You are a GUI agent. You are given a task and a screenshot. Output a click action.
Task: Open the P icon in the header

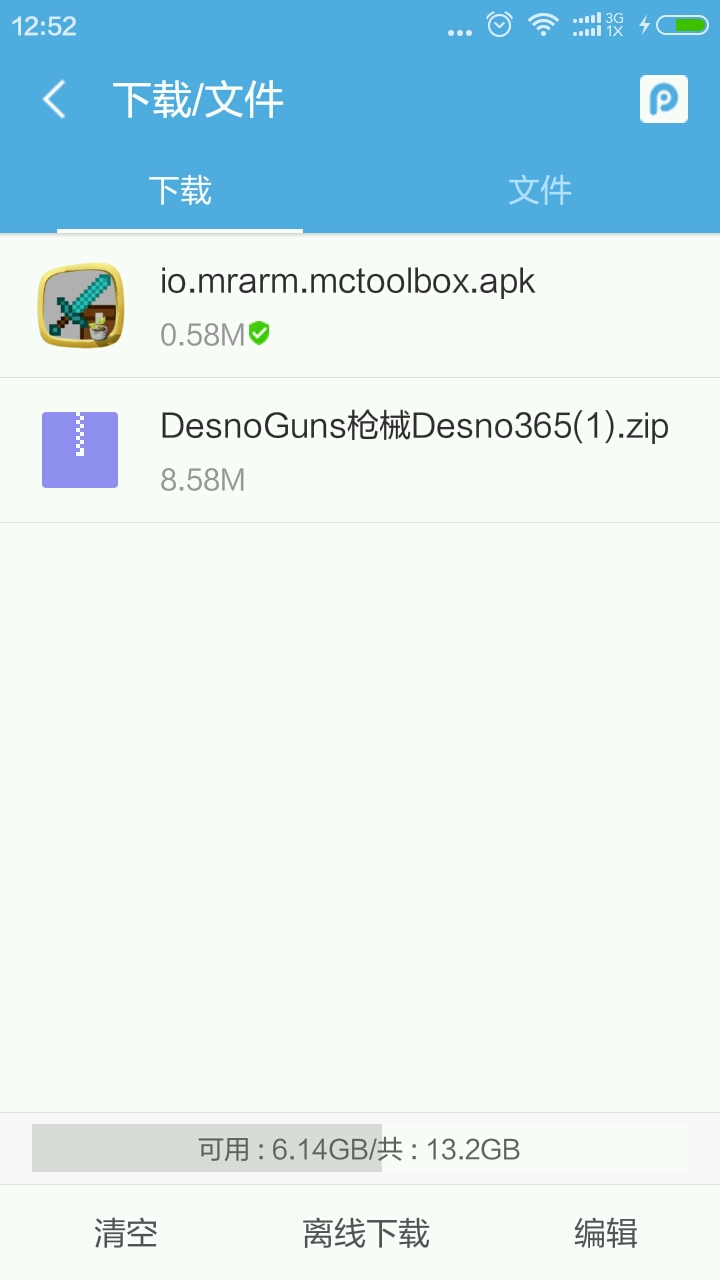click(663, 99)
